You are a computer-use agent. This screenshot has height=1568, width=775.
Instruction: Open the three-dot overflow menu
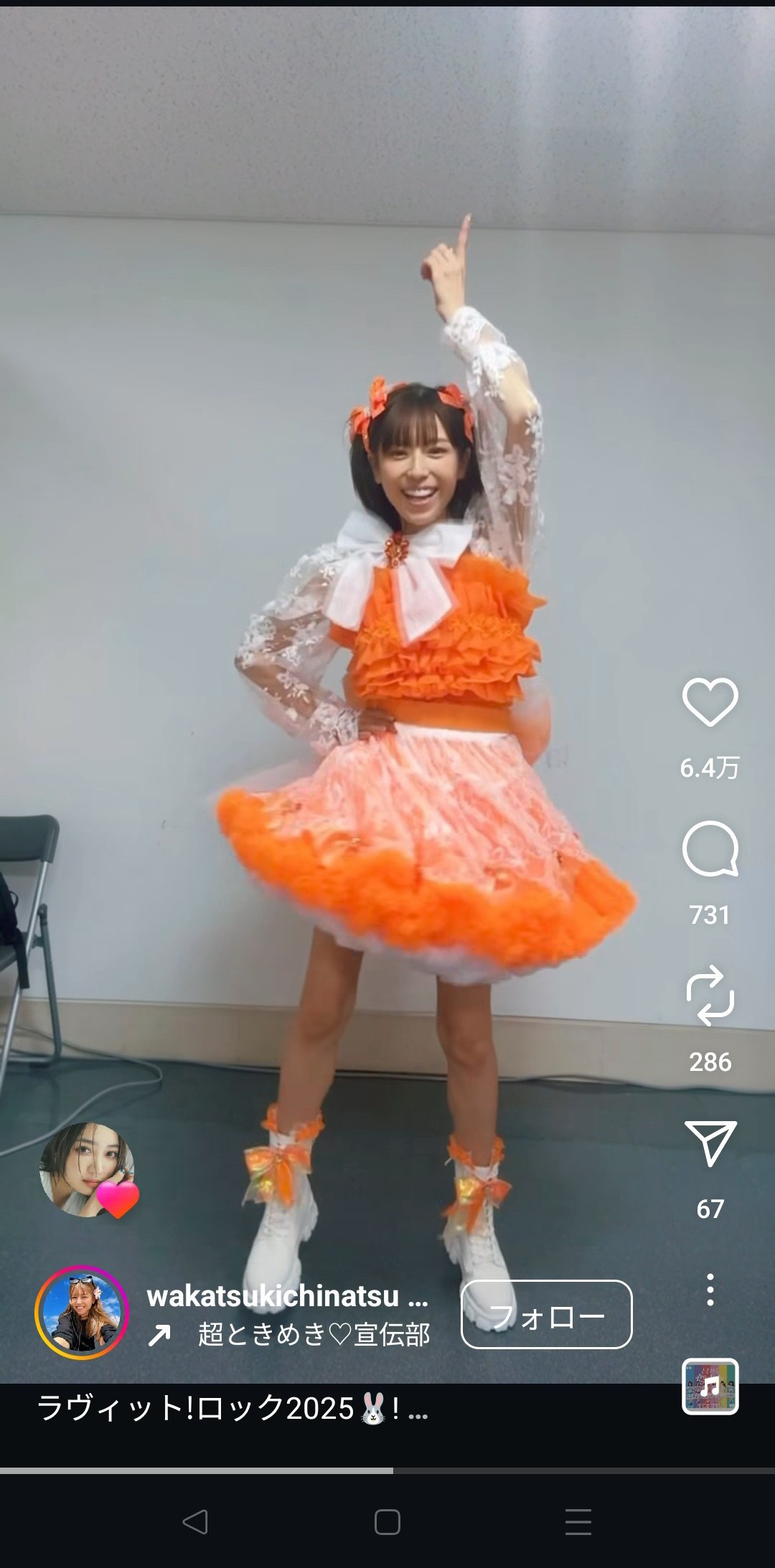[x=710, y=1290]
